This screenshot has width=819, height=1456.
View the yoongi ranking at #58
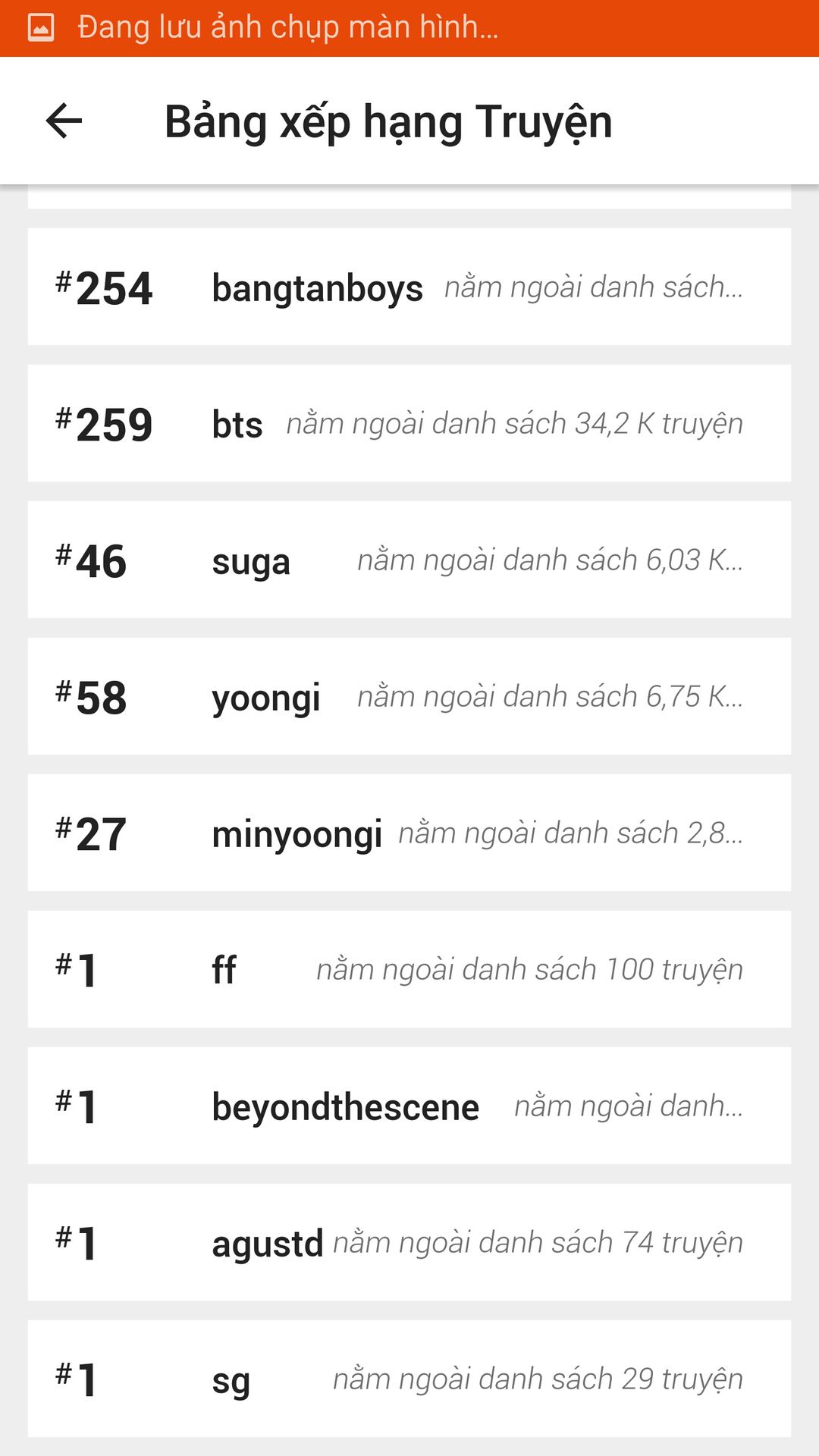coord(409,696)
